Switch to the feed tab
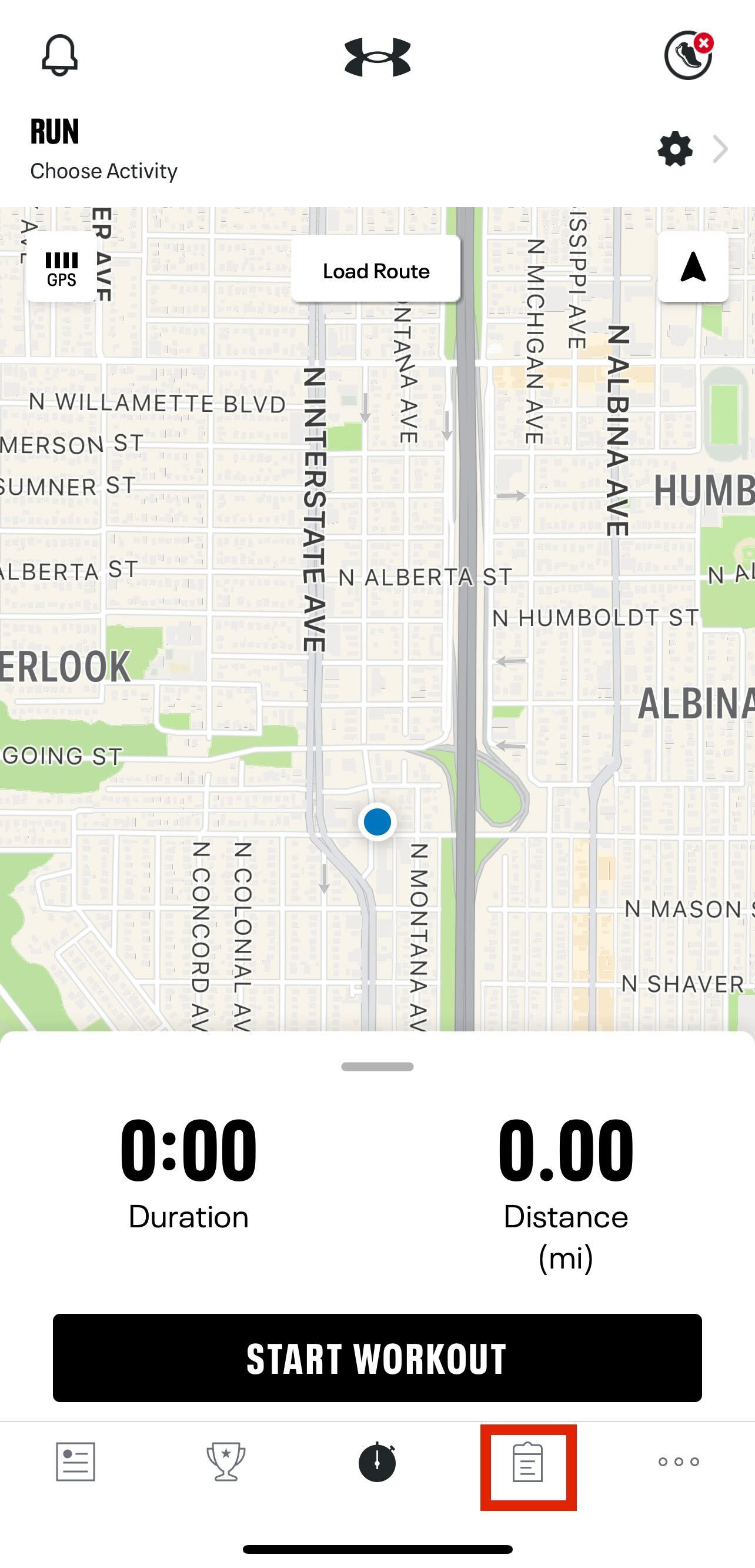The image size is (755, 1568). pos(75,1462)
